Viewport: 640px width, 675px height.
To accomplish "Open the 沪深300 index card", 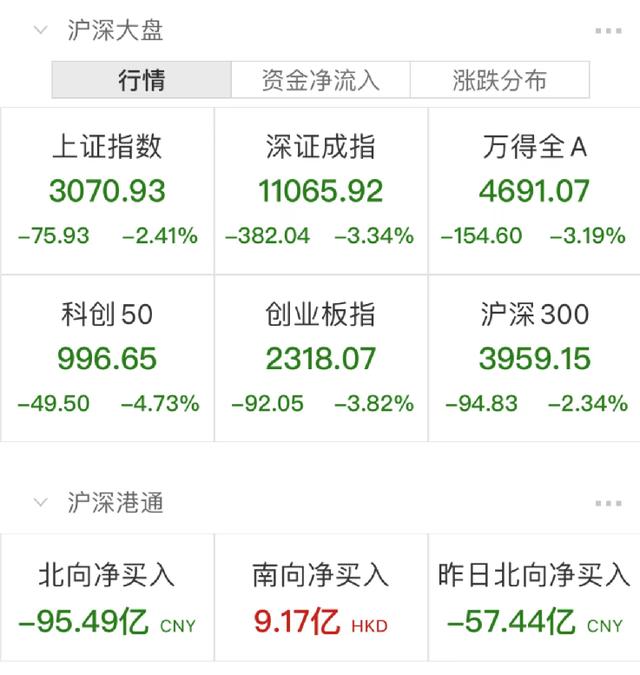I will click(534, 358).
